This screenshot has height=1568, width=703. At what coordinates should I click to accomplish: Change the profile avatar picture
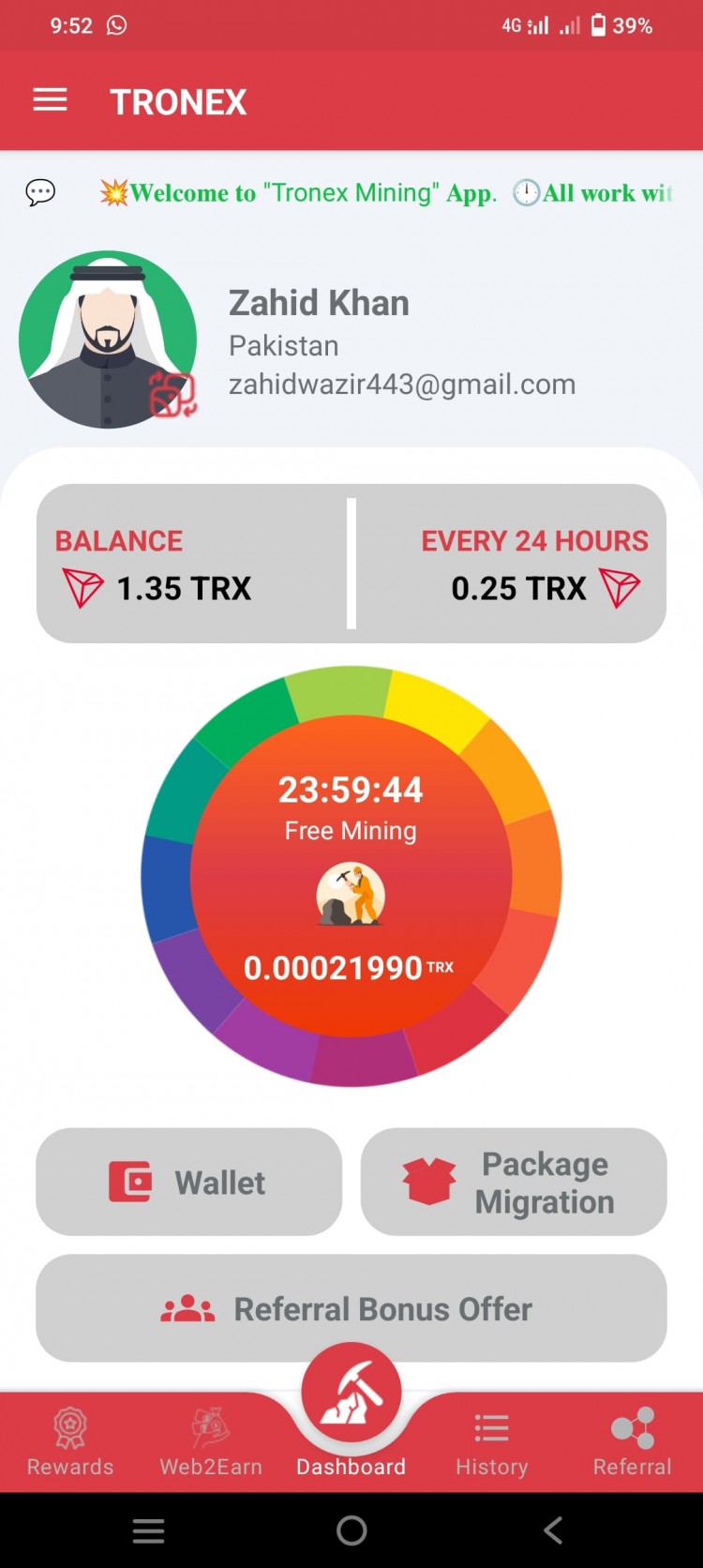point(172,396)
